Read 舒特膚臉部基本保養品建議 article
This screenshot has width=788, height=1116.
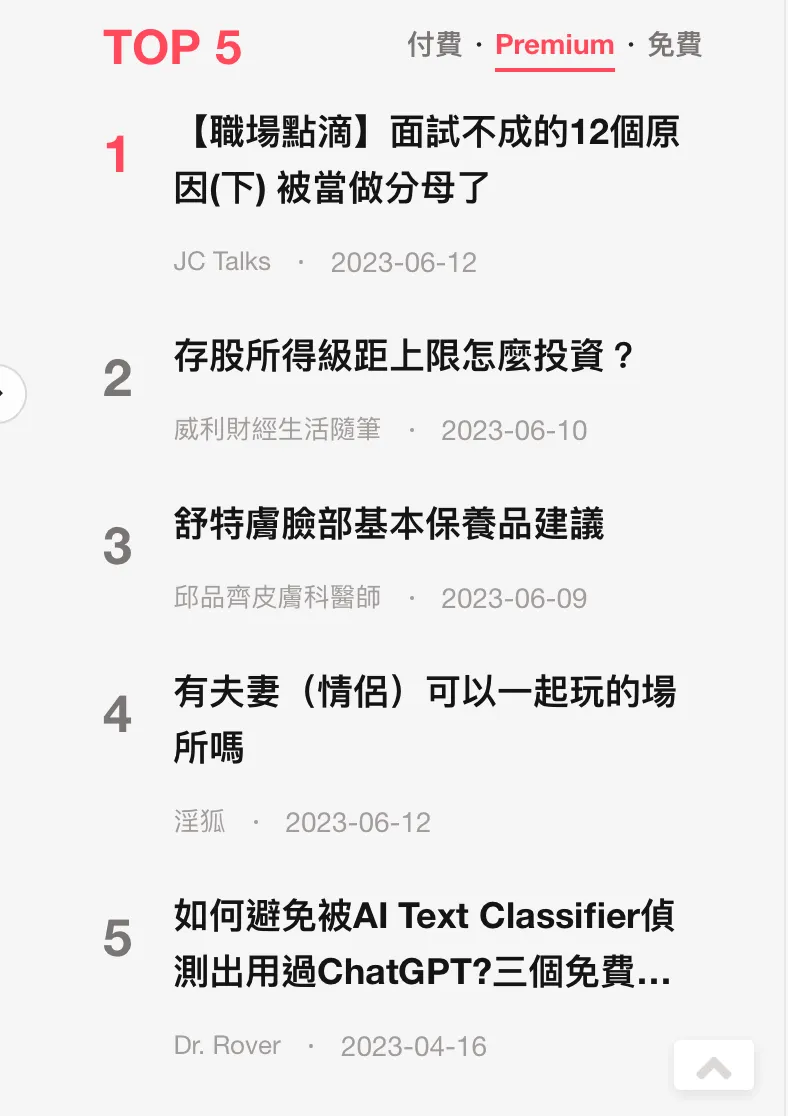389,524
